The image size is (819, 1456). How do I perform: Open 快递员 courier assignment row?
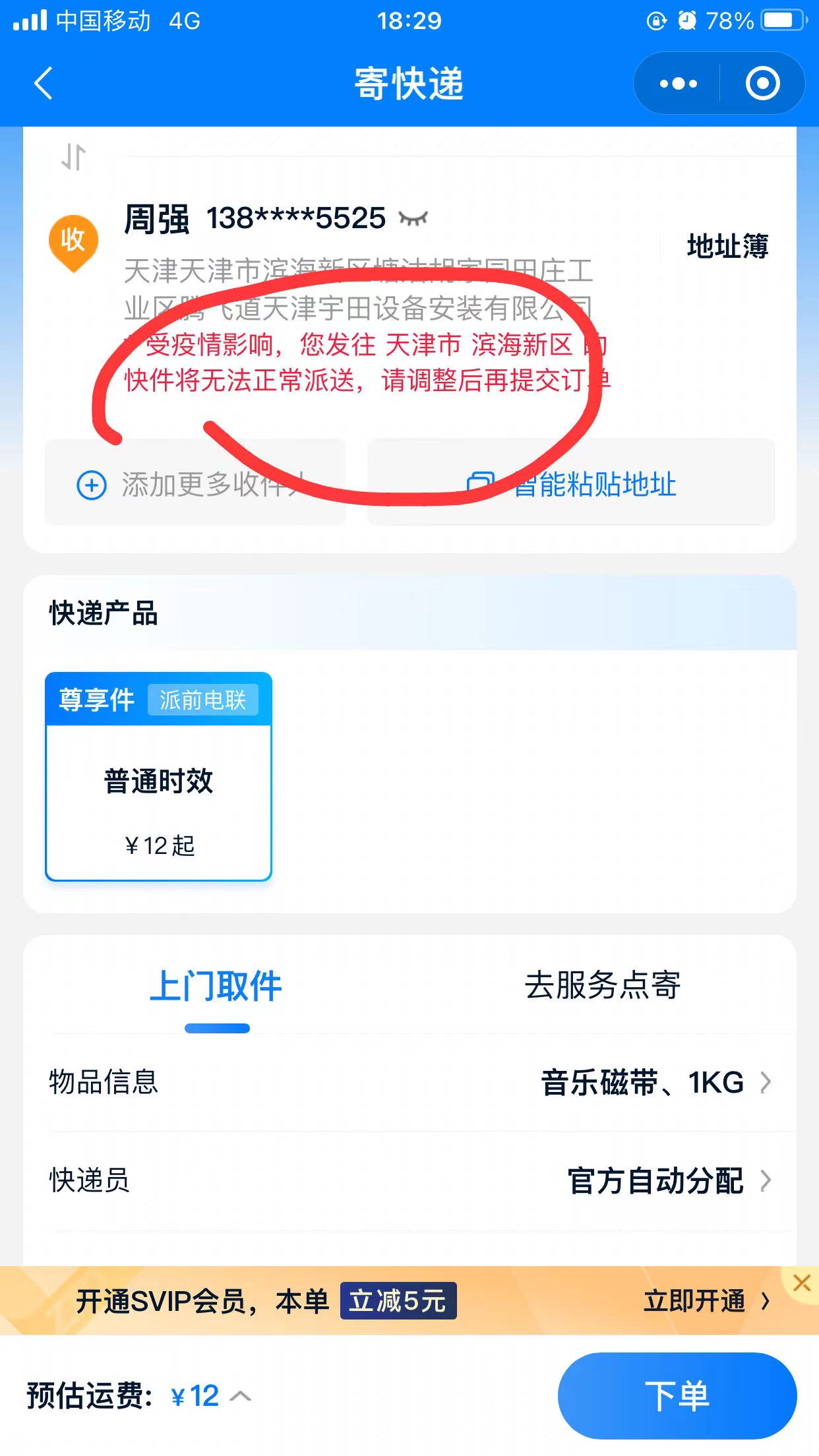tap(409, 1180)
